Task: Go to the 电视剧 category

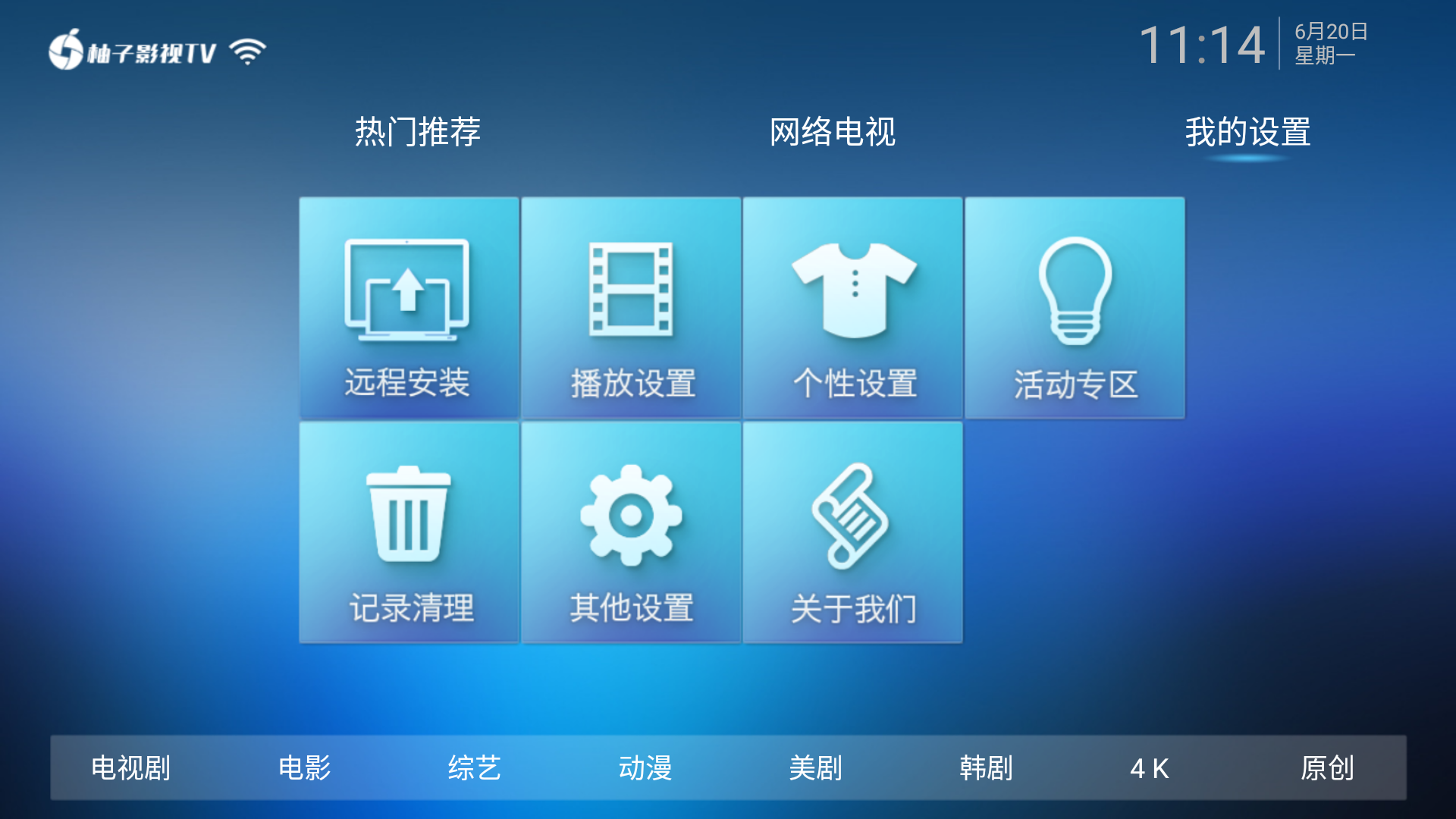Action: pos(130,767)
